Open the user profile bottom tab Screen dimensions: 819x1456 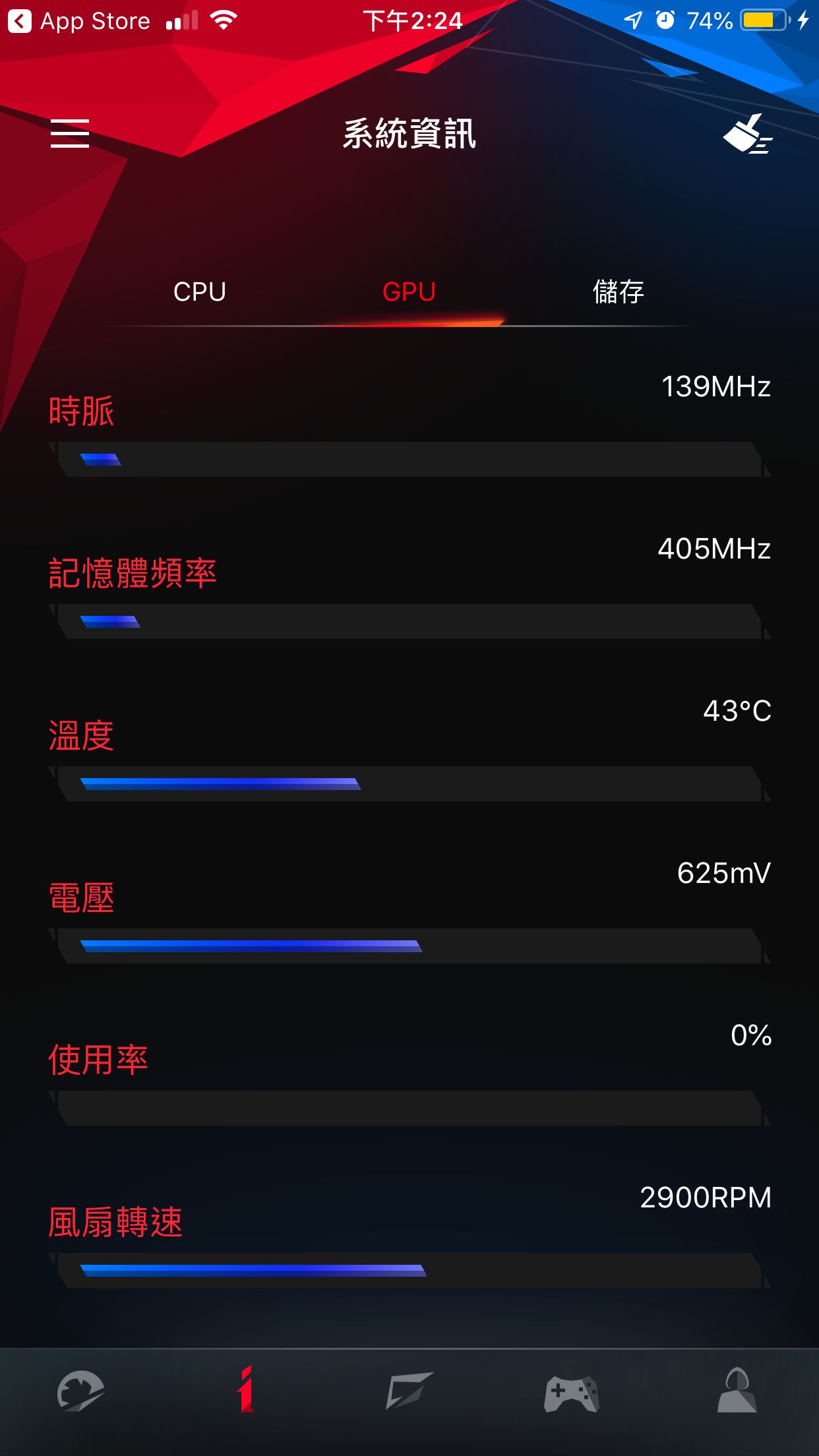737,1390
